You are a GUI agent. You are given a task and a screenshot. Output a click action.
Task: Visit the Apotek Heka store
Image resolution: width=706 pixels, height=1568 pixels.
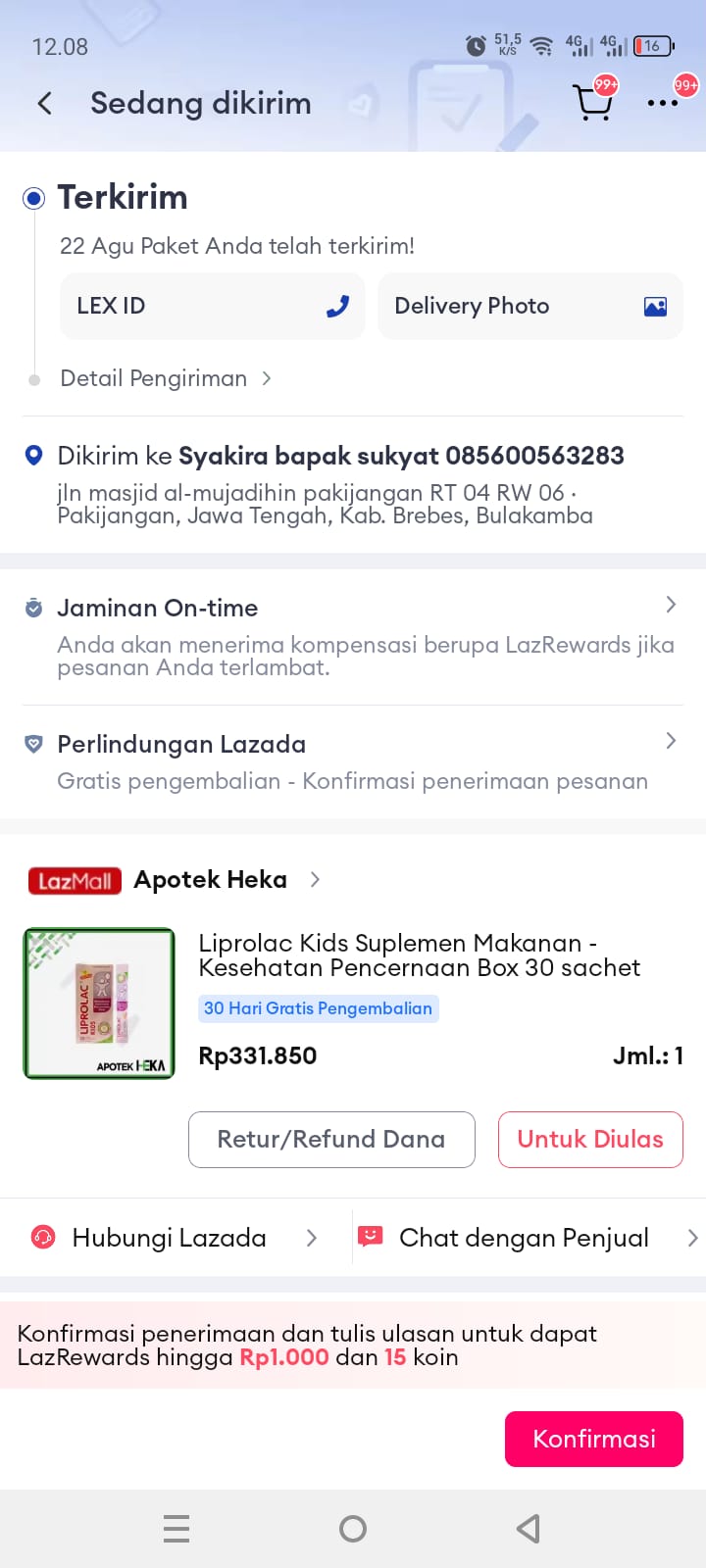coord(211,880)
